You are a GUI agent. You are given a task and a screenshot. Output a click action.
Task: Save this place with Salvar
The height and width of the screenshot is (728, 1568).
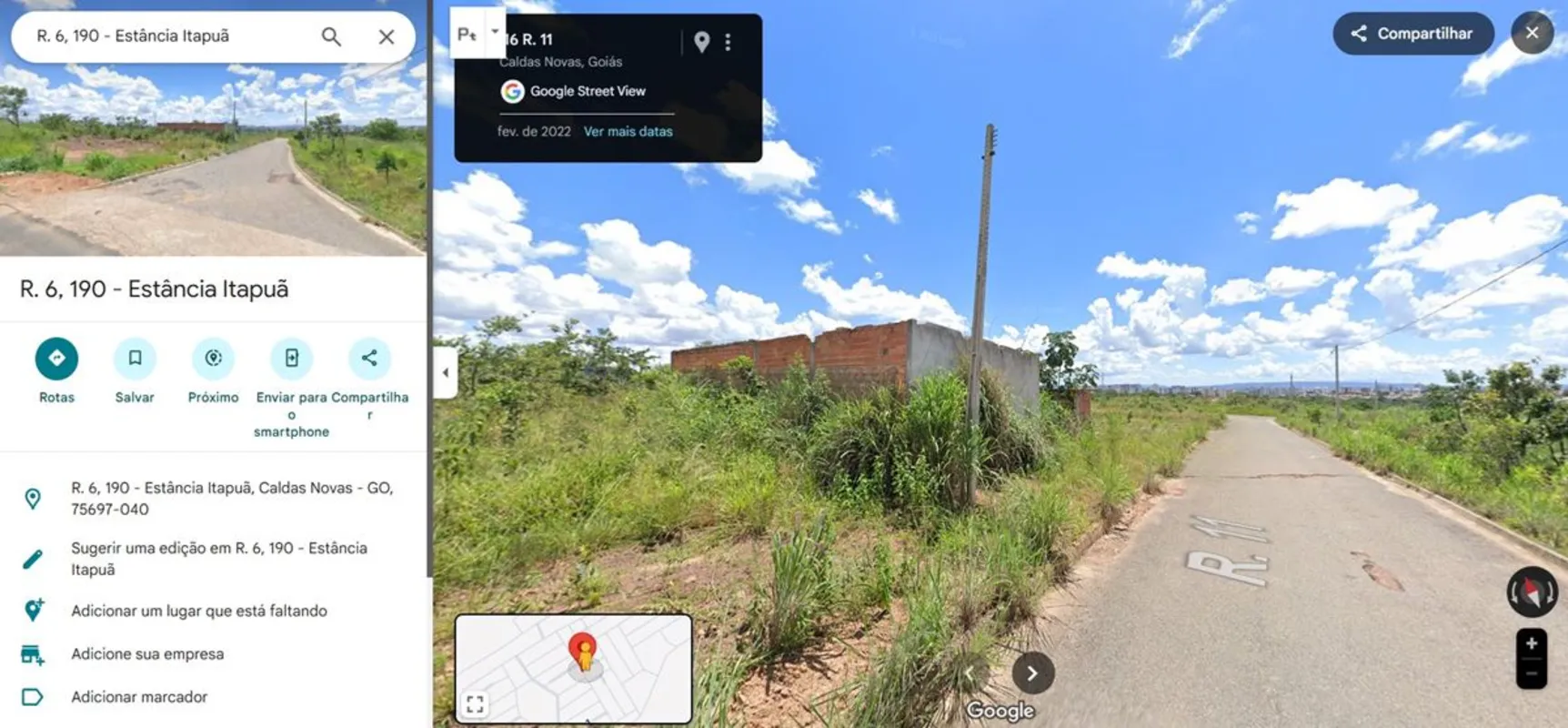pos(135,359)
